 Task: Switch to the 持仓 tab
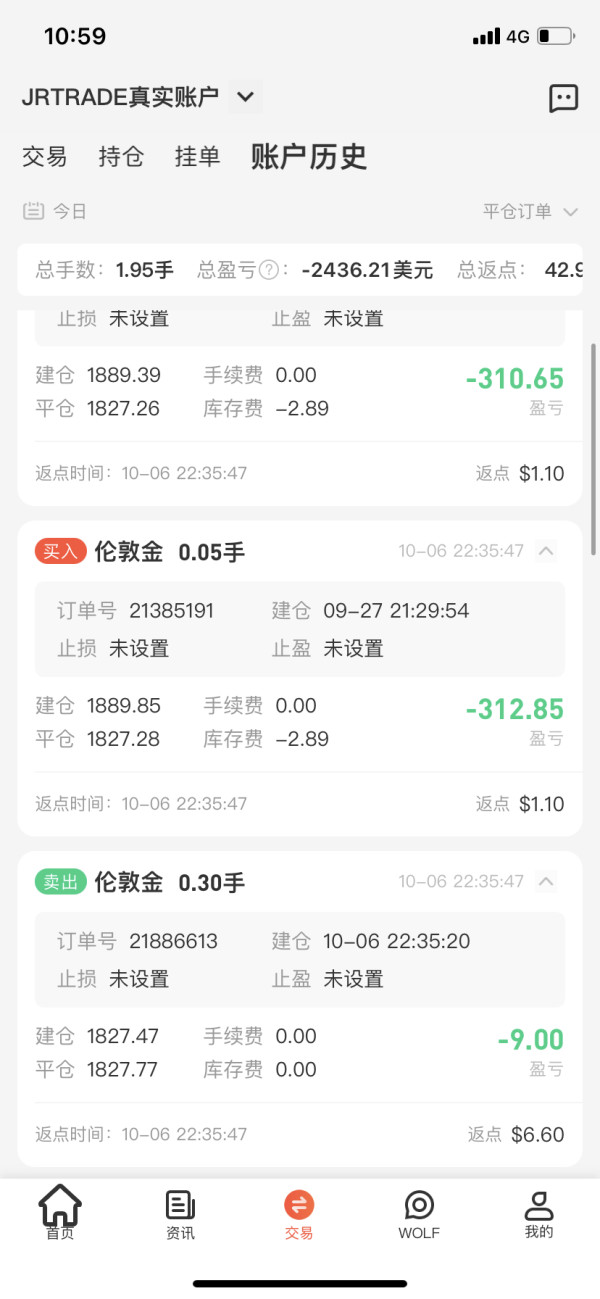pos(121,157)
